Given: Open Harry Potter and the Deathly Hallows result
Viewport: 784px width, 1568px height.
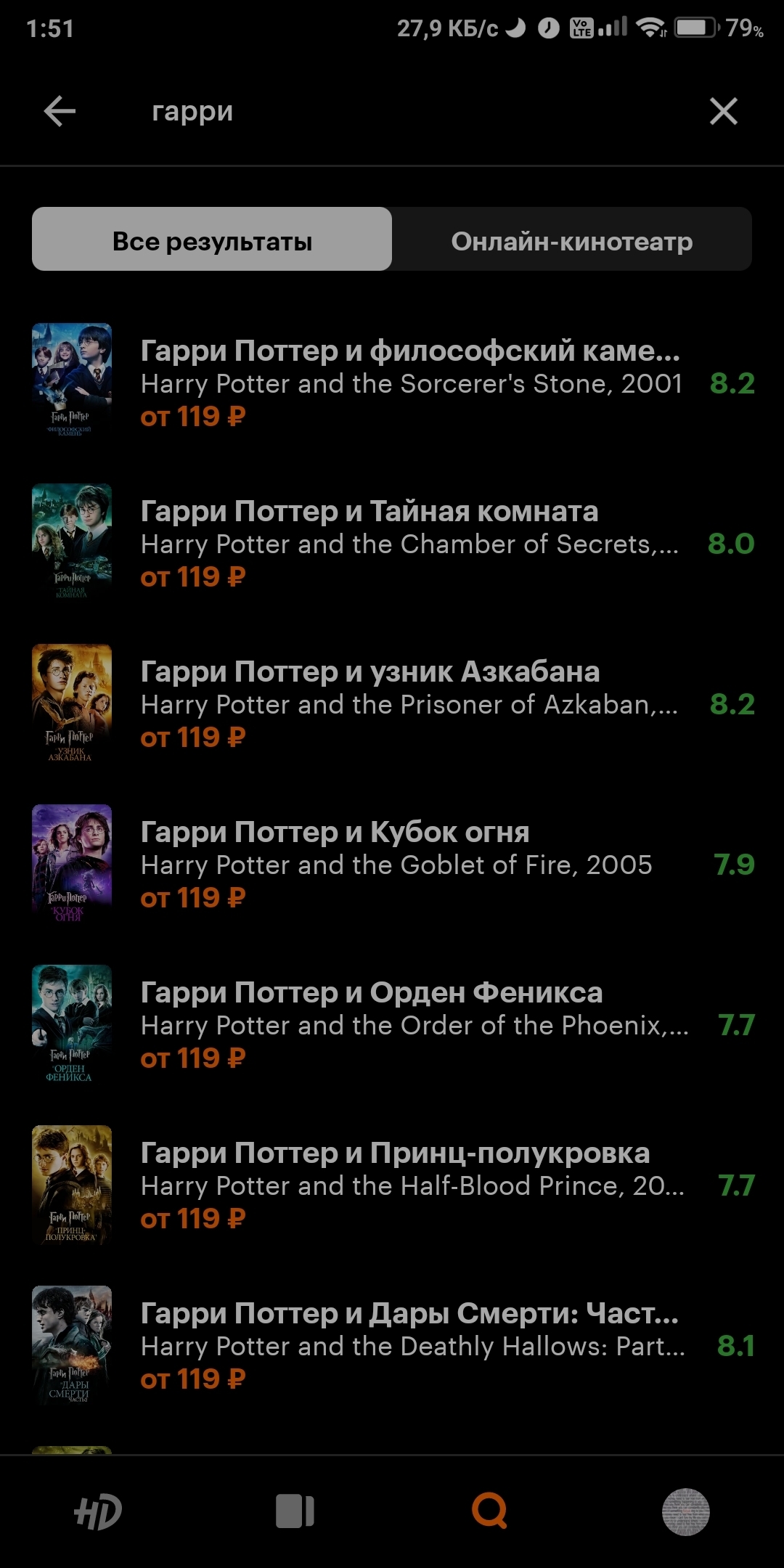Looking at the screenshot, I should click(x=410, y=1345).
